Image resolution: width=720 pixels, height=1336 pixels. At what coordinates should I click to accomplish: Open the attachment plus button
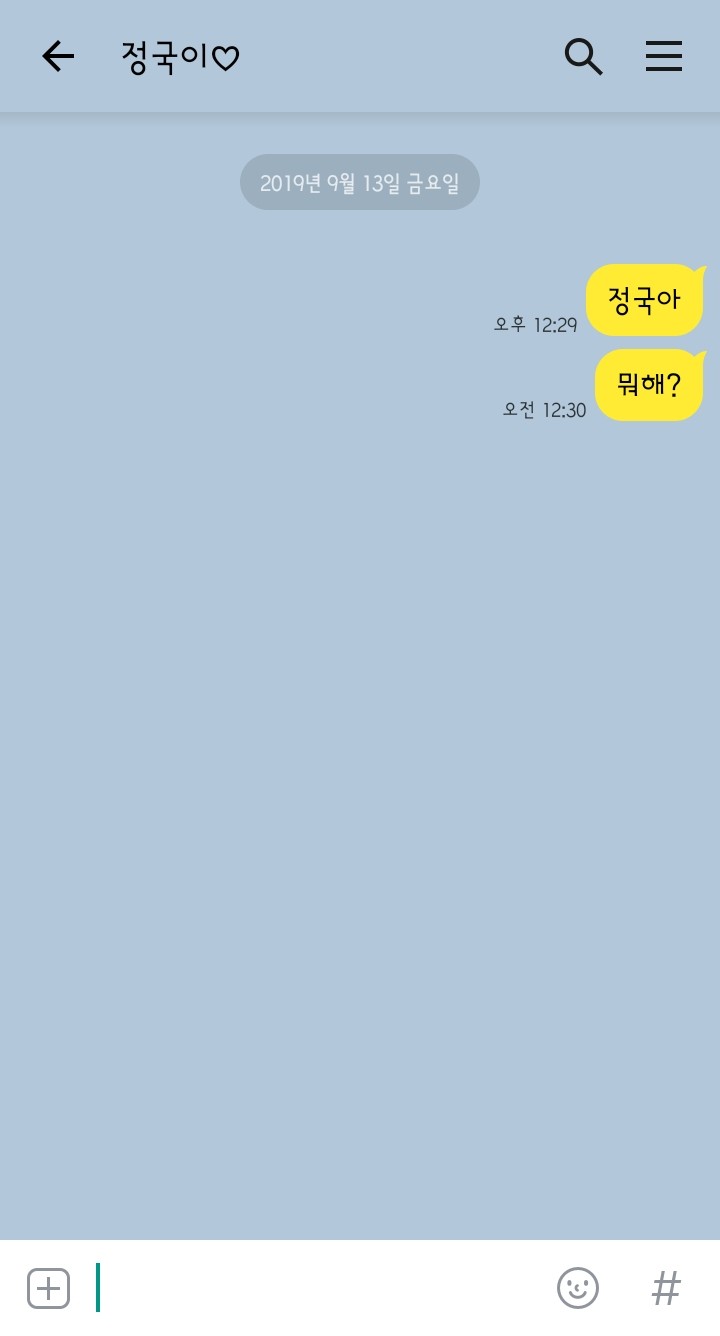pos(48,1288)
